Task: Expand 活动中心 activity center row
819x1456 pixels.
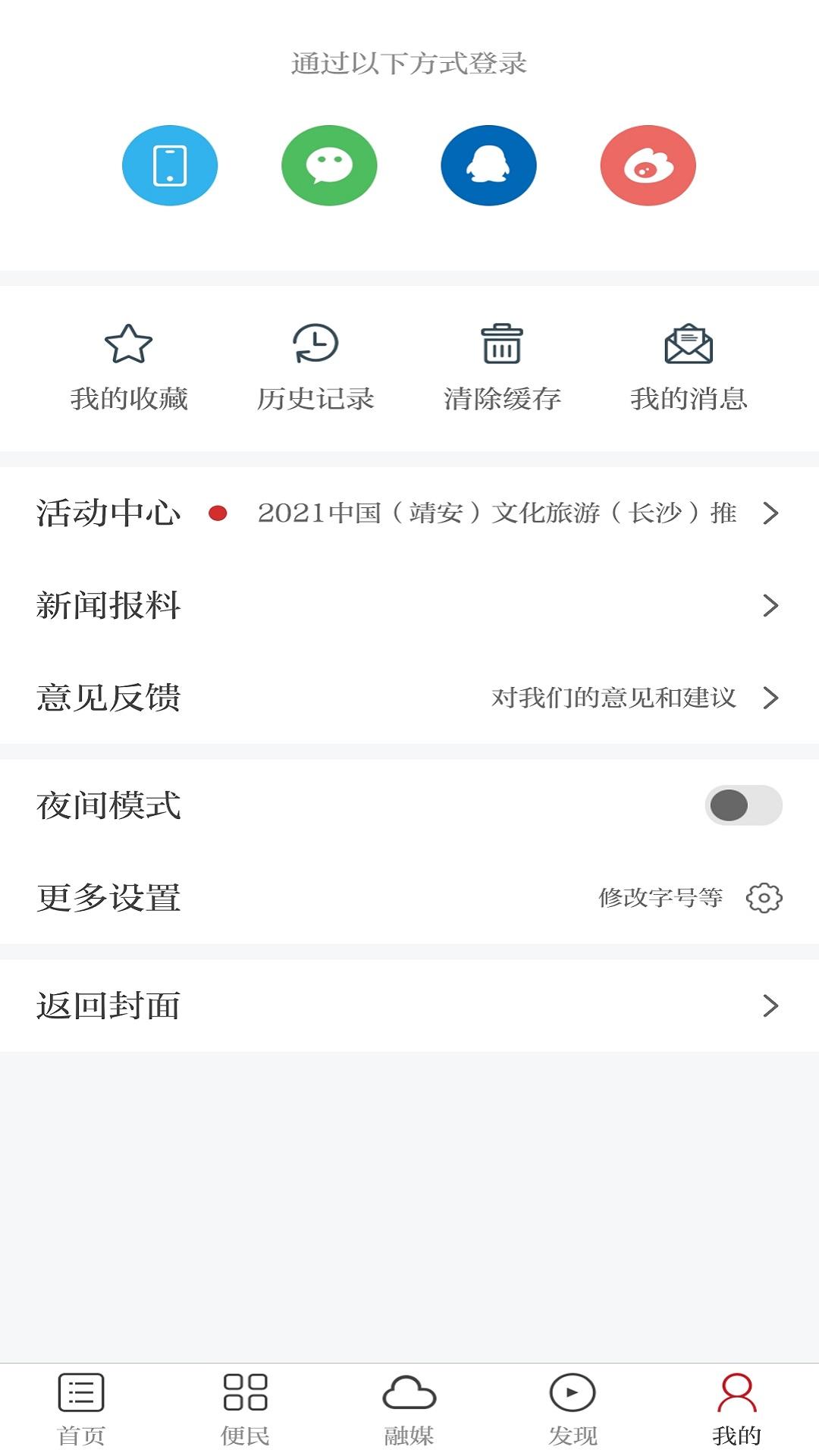Action: point(409,514)
